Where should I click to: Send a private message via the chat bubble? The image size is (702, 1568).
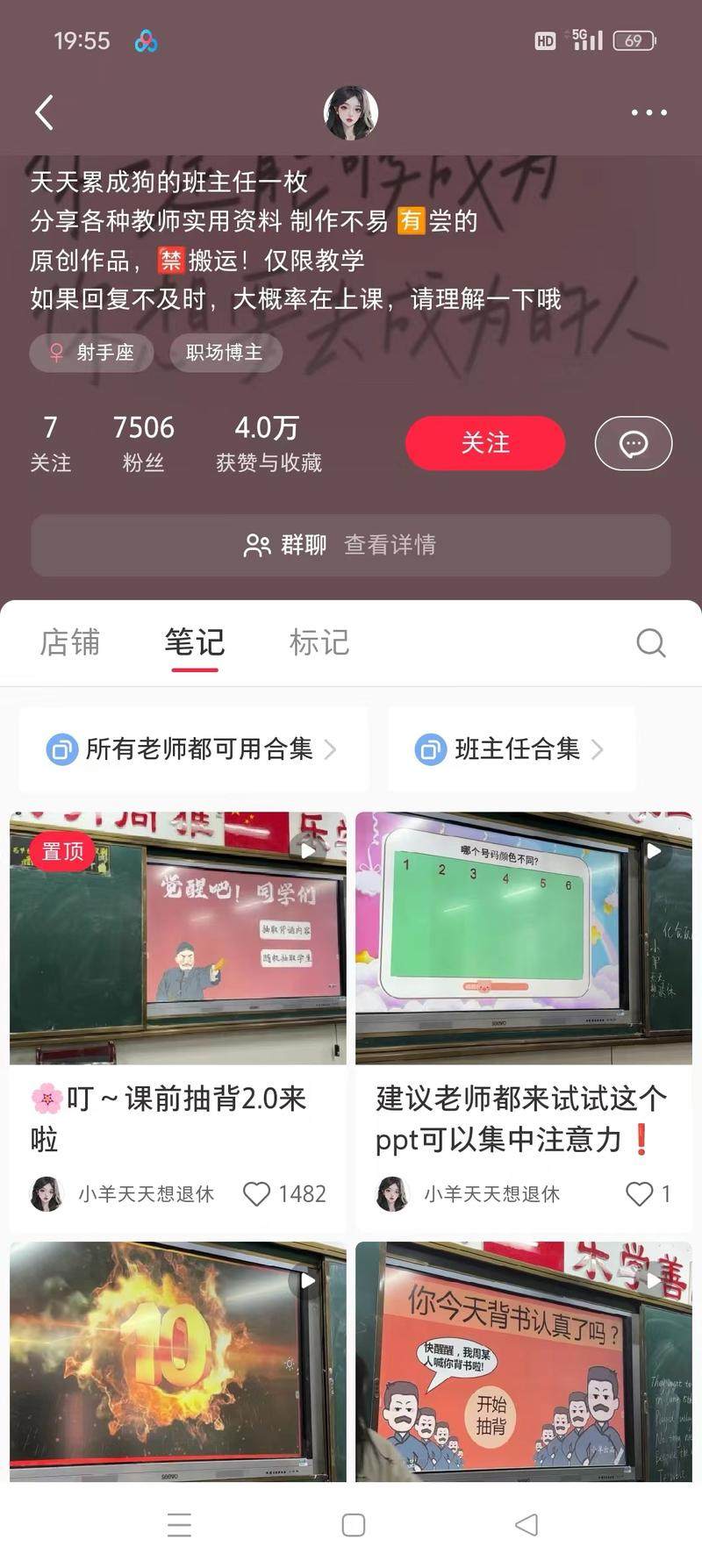pos(633,443)
